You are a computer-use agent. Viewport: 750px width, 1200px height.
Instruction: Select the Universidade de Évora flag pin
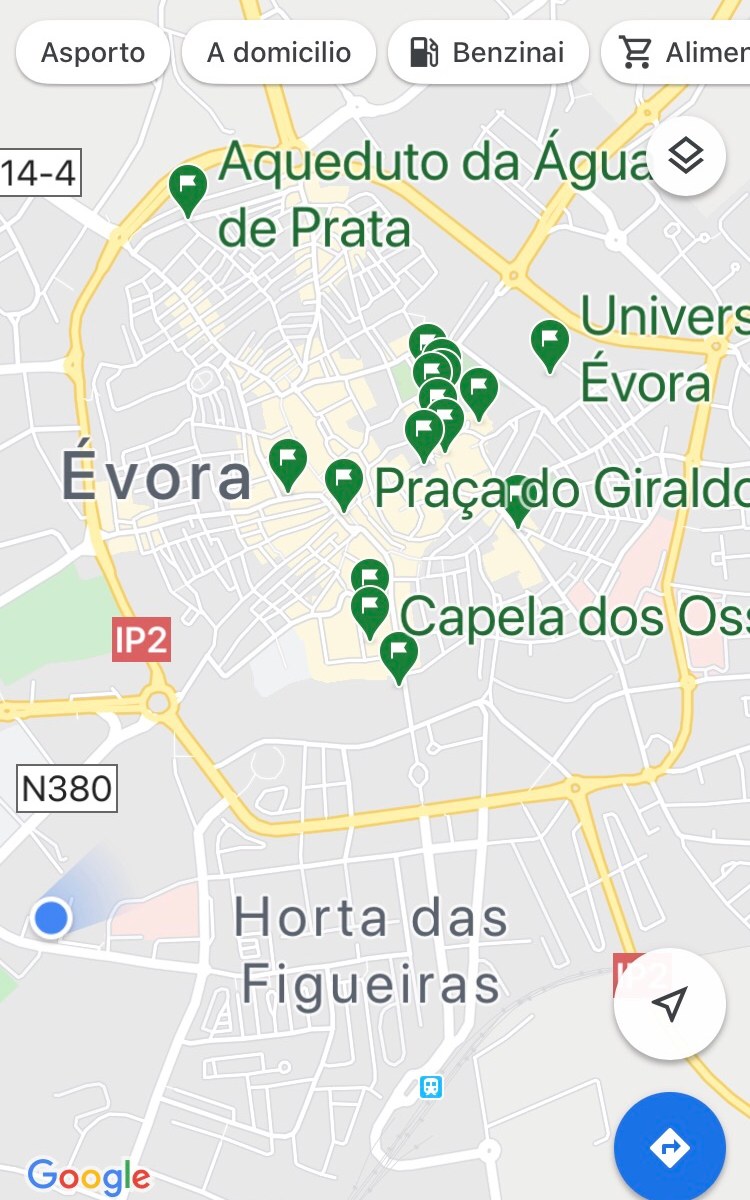pyautogui.click(x=549, y=343)
